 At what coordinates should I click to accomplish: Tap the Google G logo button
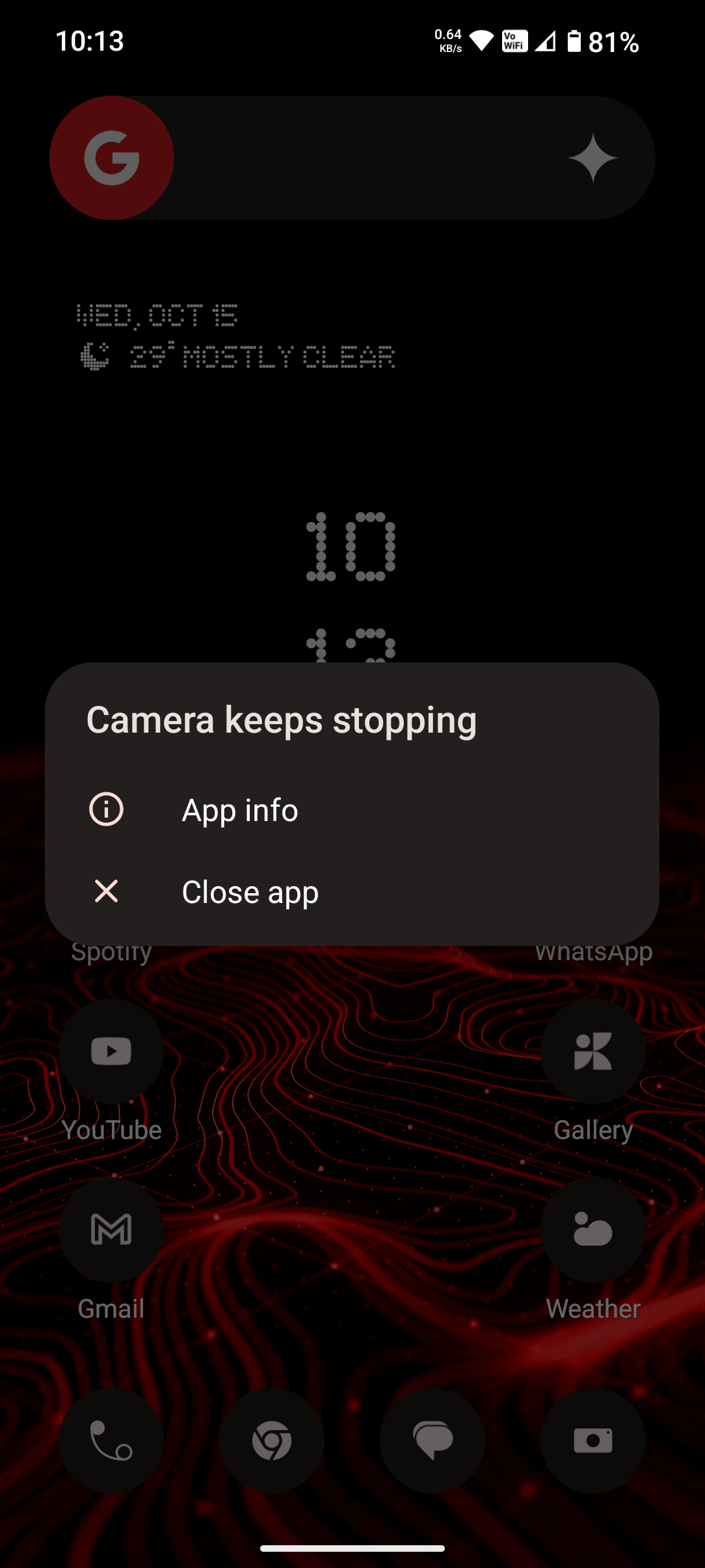pyautogui.click(x=112, y=158)
